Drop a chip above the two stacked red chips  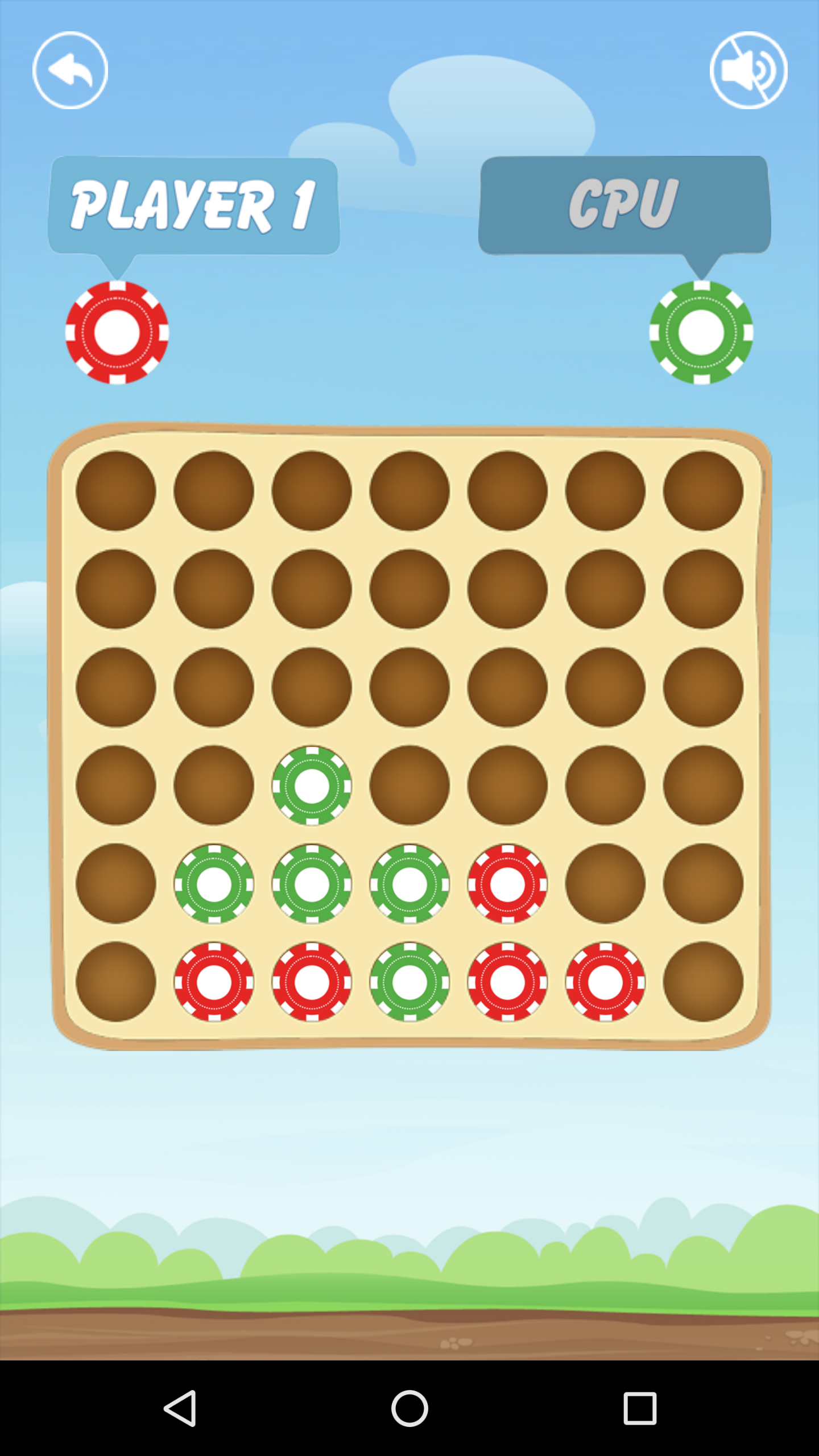tap(507, 785)
